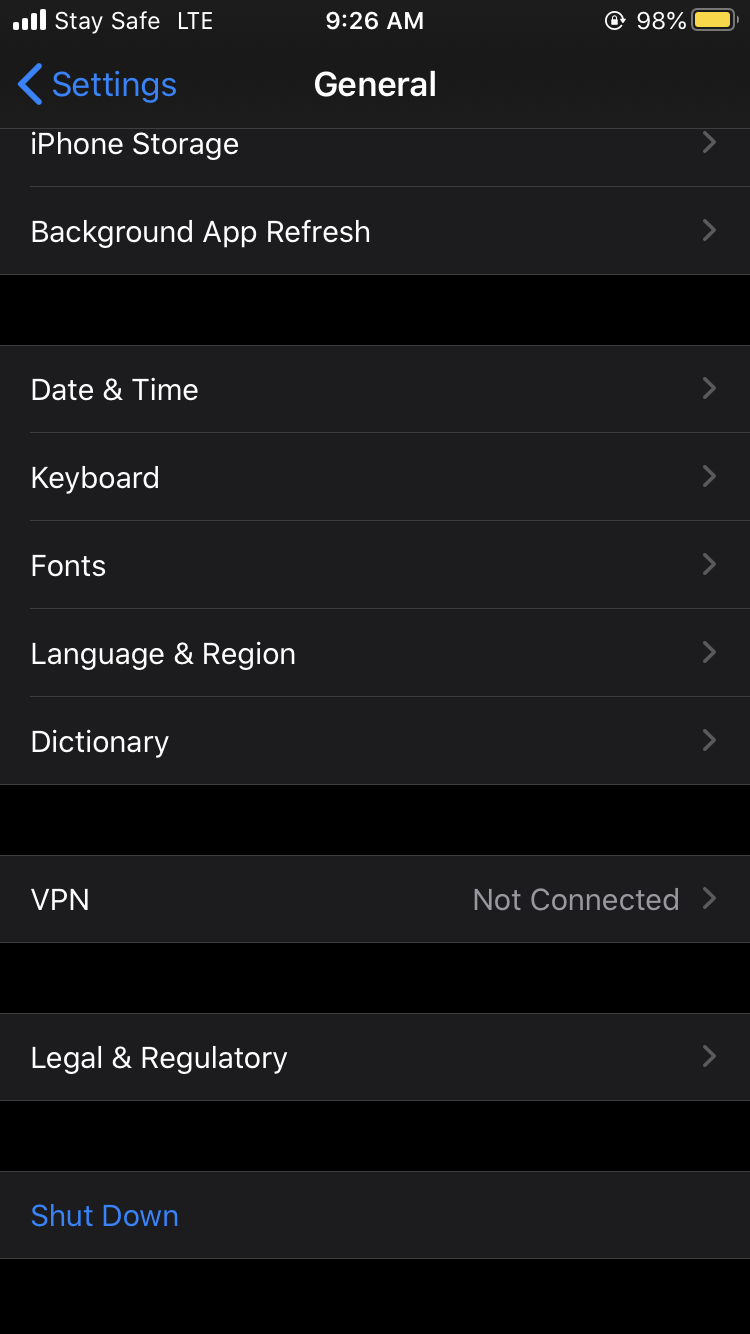Tap Shut Down

click(105, 1215)
